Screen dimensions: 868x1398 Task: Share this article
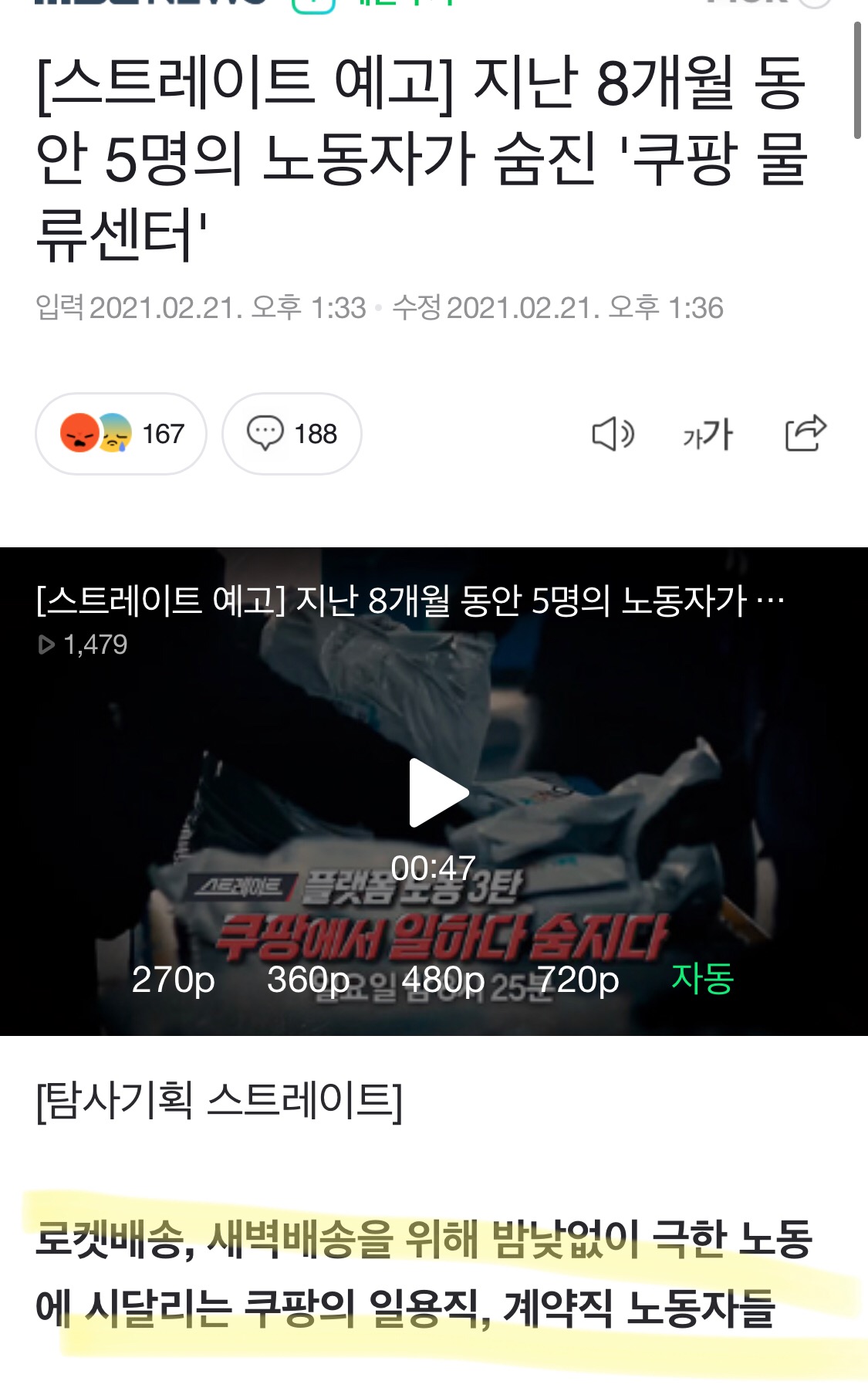point(805,433)
